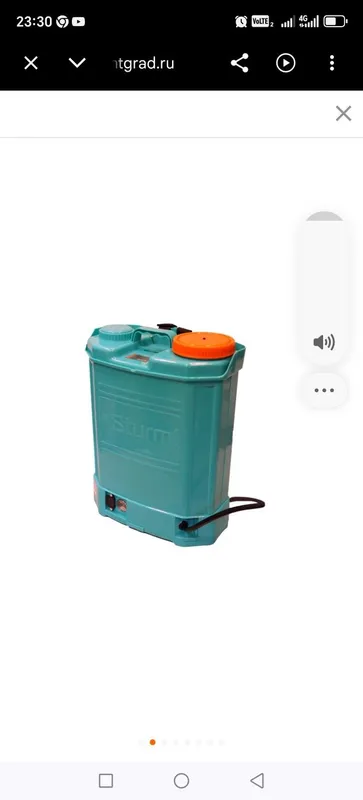Tap the play icon in the toolbar
Image resolution: width=363 pixels, height=800 pixels.
(285, 63)
